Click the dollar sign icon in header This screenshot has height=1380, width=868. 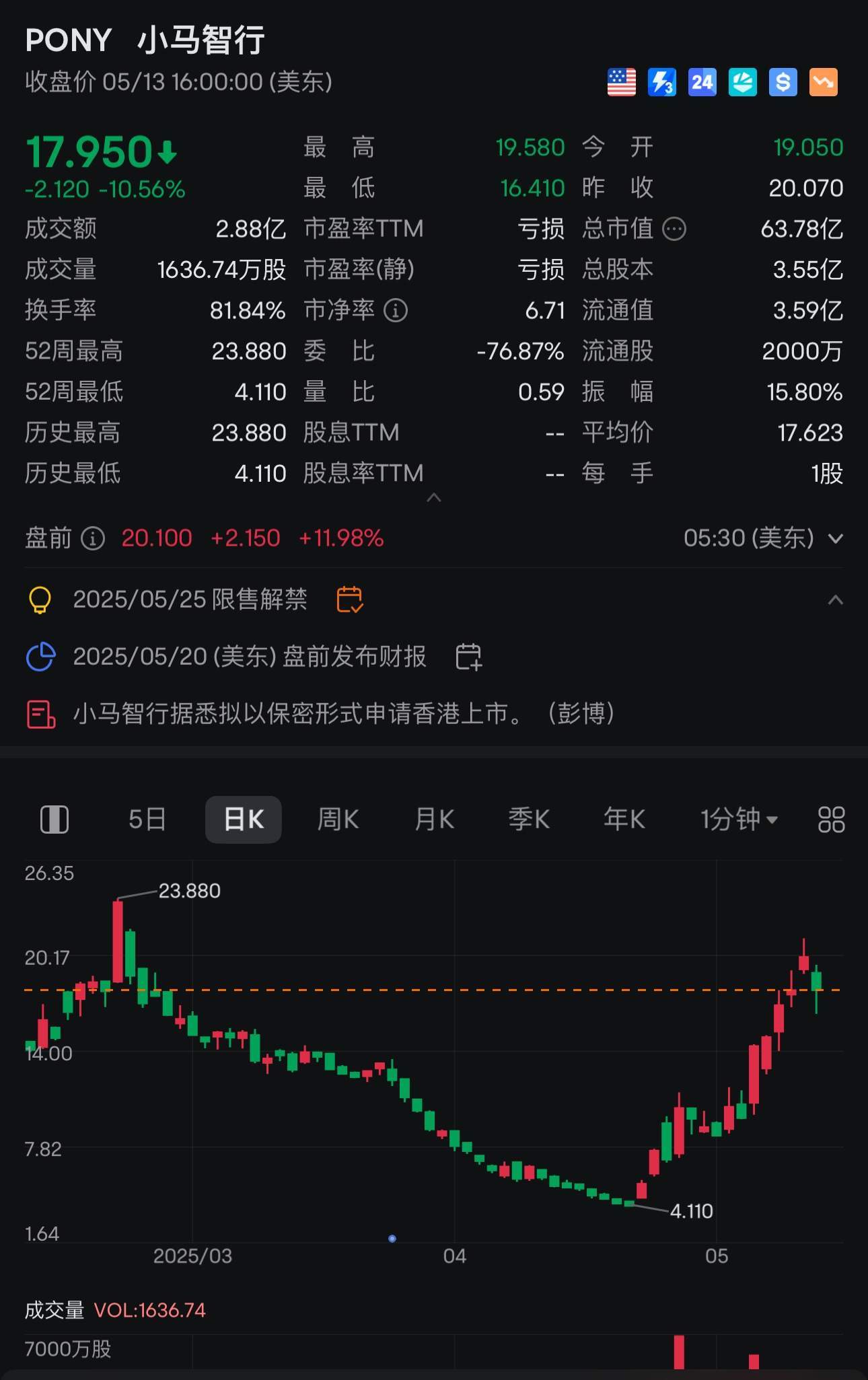coord(783,82)
